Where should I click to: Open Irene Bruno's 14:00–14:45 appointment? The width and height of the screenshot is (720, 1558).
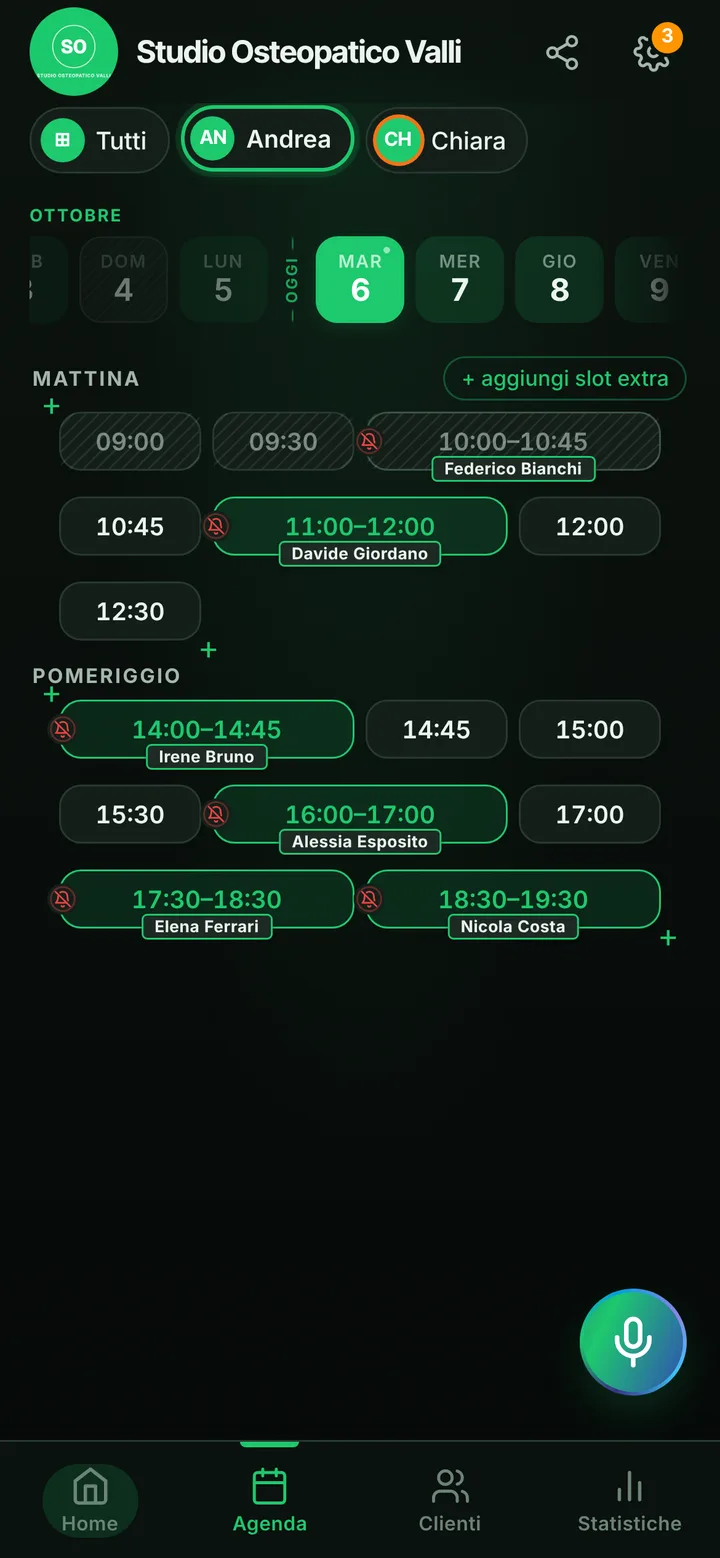207,729
